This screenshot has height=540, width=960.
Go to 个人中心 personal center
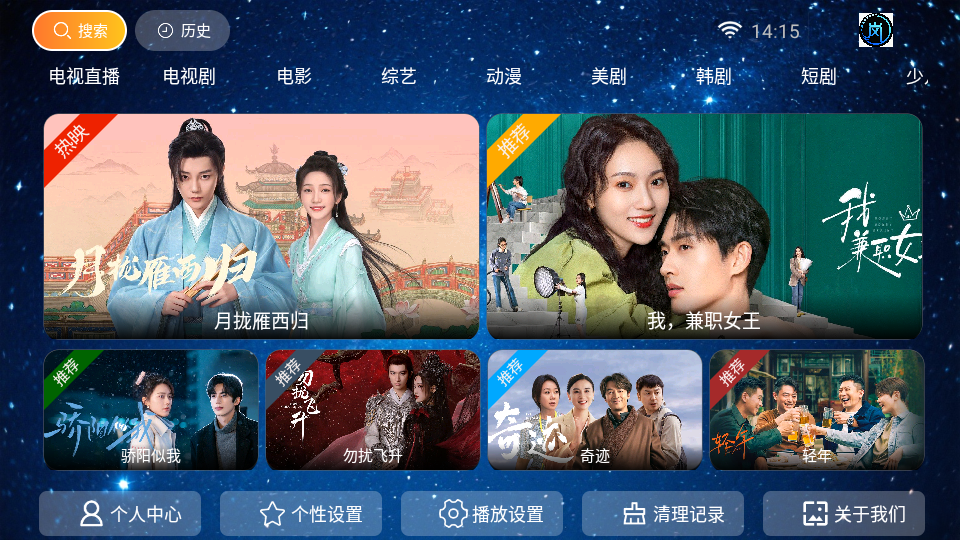click(x=120, y=514)
